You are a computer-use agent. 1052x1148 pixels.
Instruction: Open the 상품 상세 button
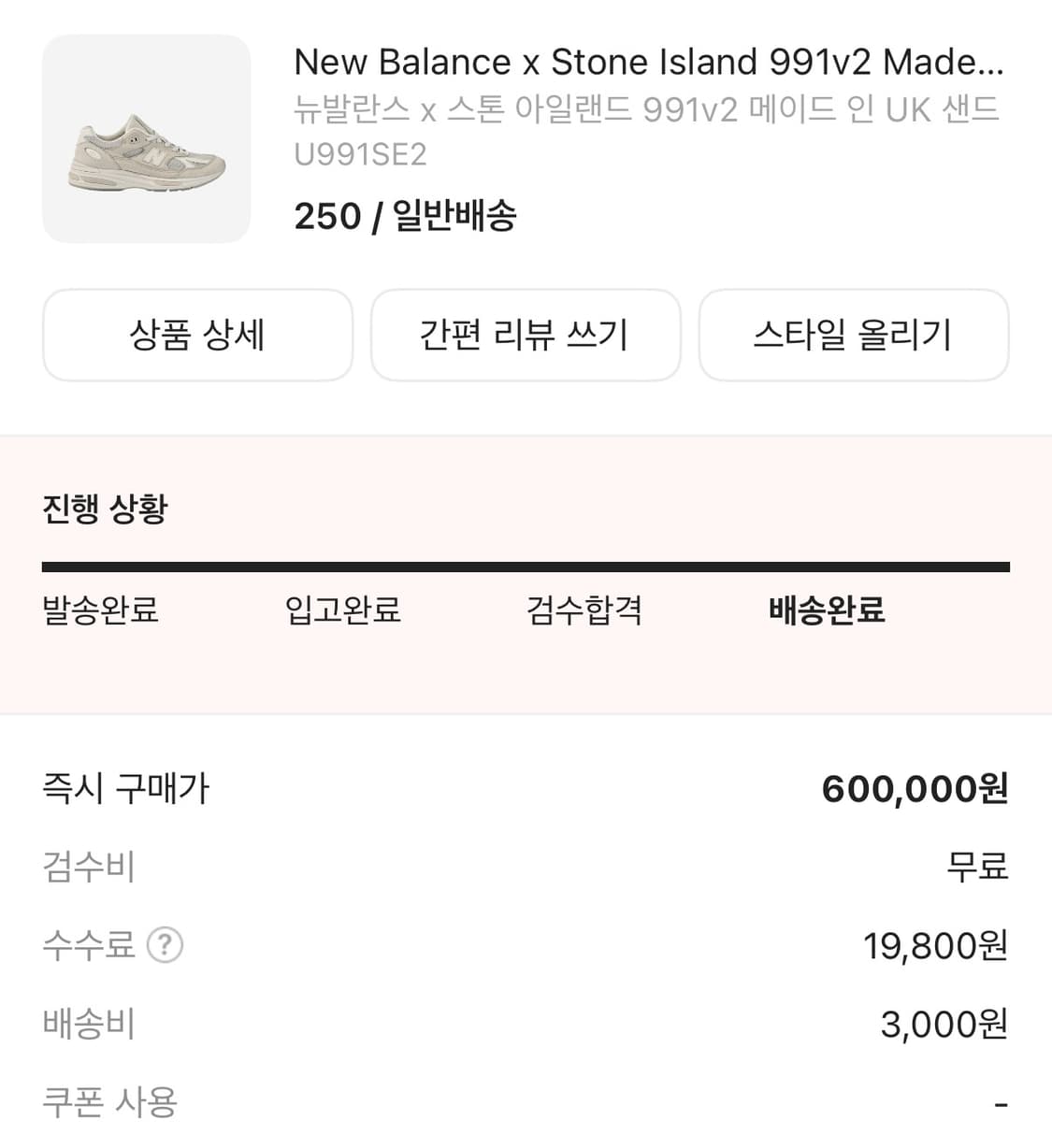pos(197,336)
